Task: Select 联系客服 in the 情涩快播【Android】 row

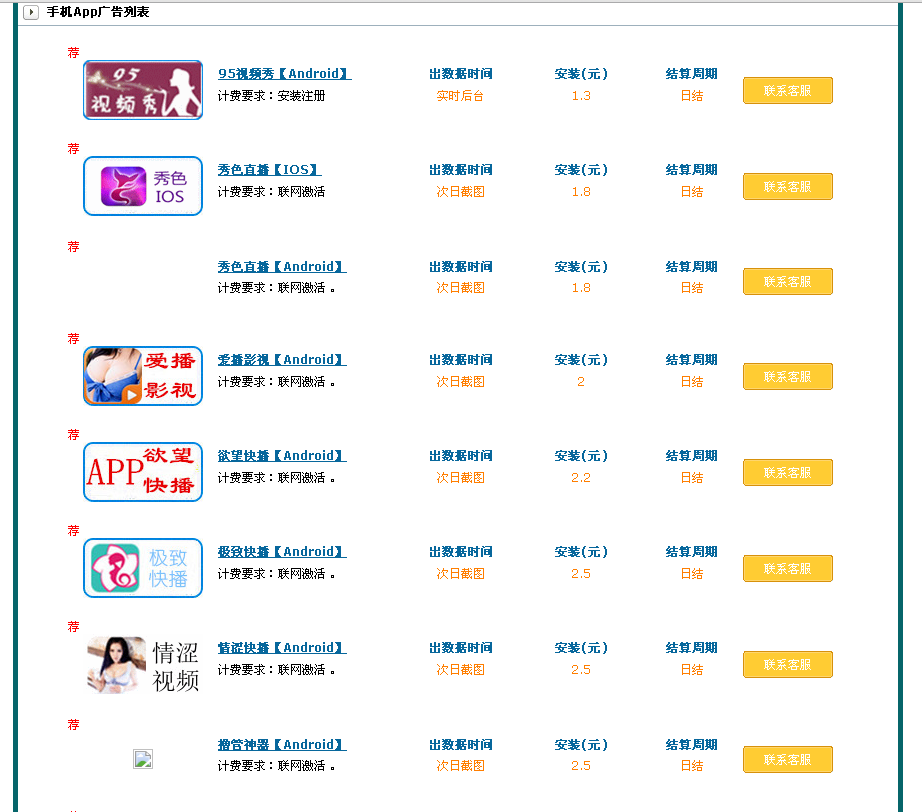Action: coord(787,665)
